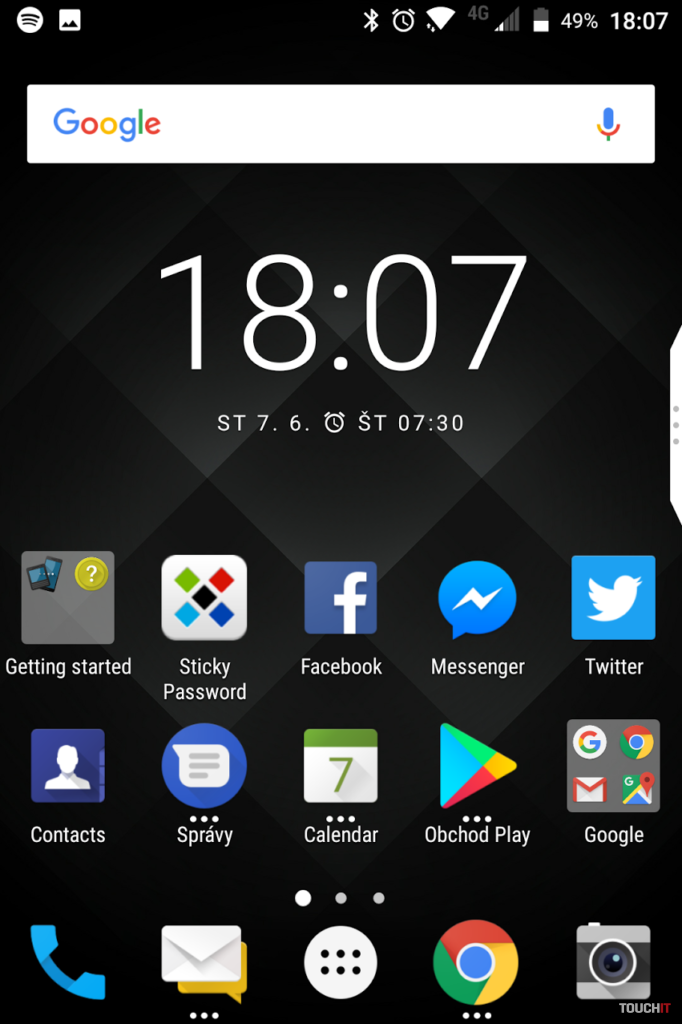Go to the second home screen page dot
The width and height of the screenshot is (682, 1024).
click(341, 898)
